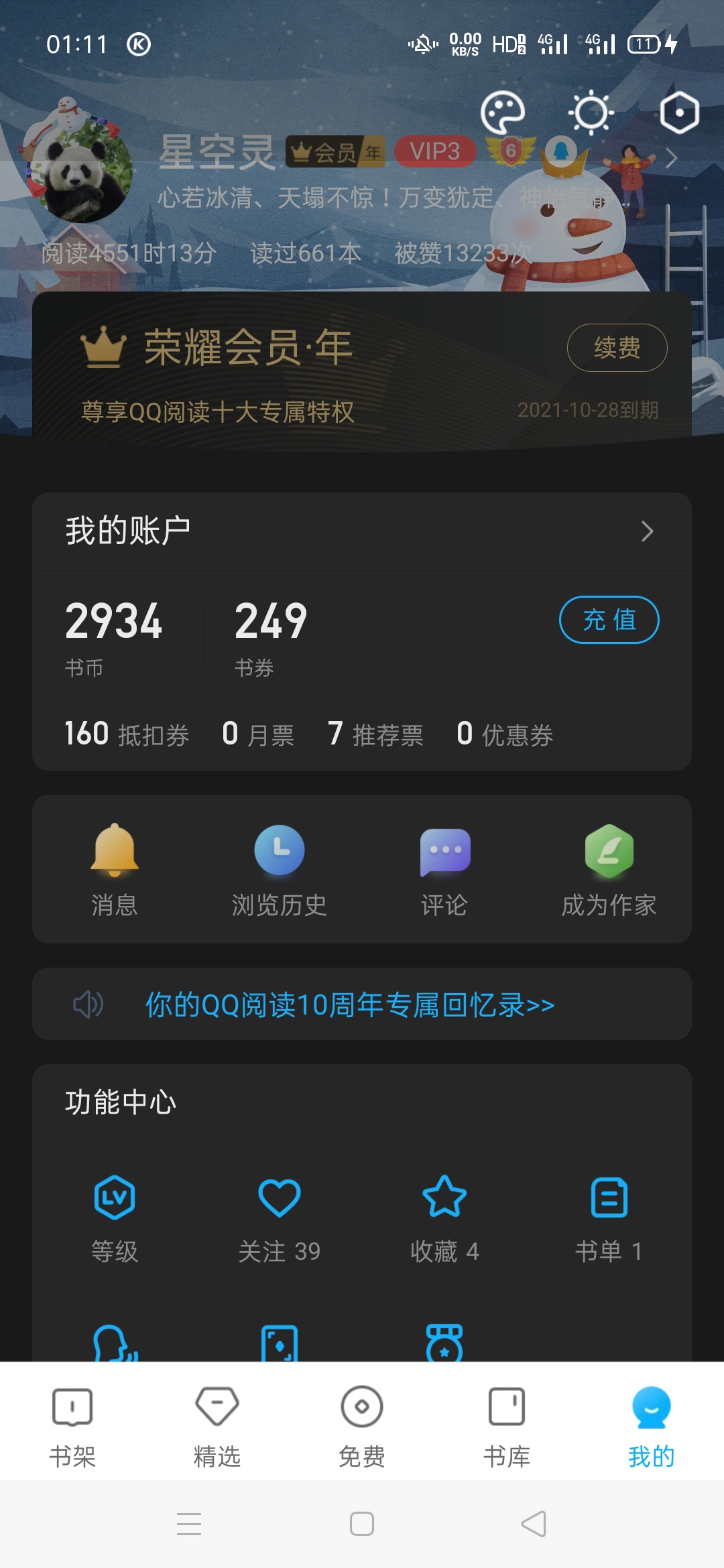This screenshot has height=1568, width=724.
Task: Open the theme skin palette icon
Action: coord(503,113)
